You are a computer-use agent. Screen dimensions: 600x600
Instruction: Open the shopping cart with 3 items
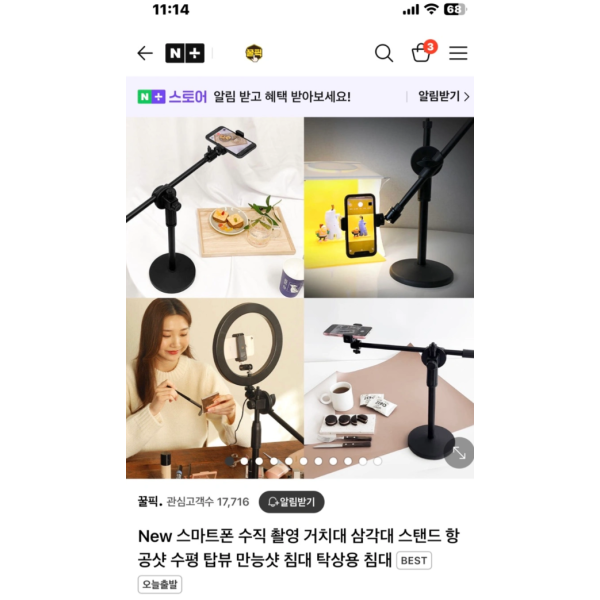point(422,53)
